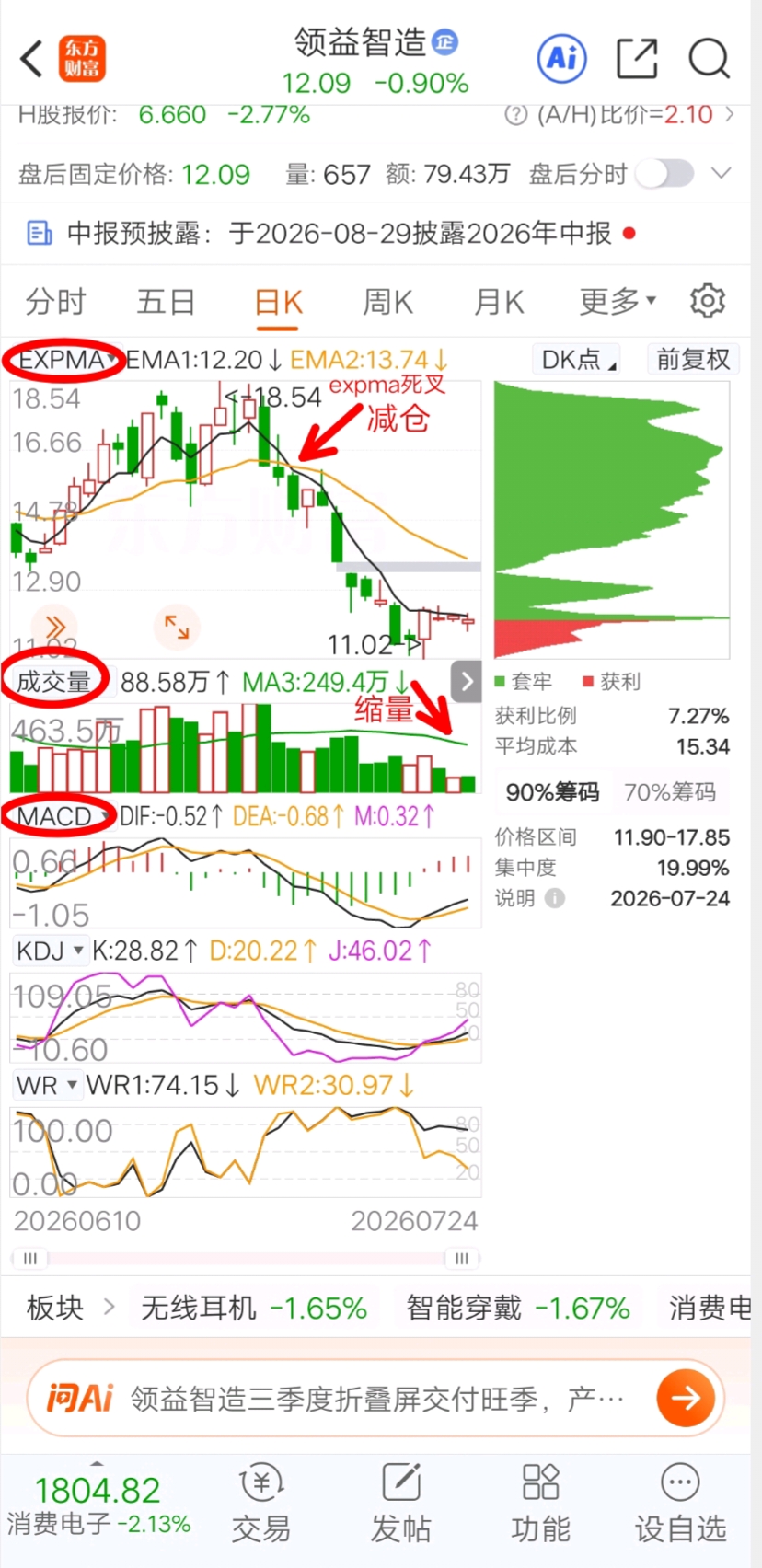
Task: Share this stock page
Action: click(x=637, y=58)
